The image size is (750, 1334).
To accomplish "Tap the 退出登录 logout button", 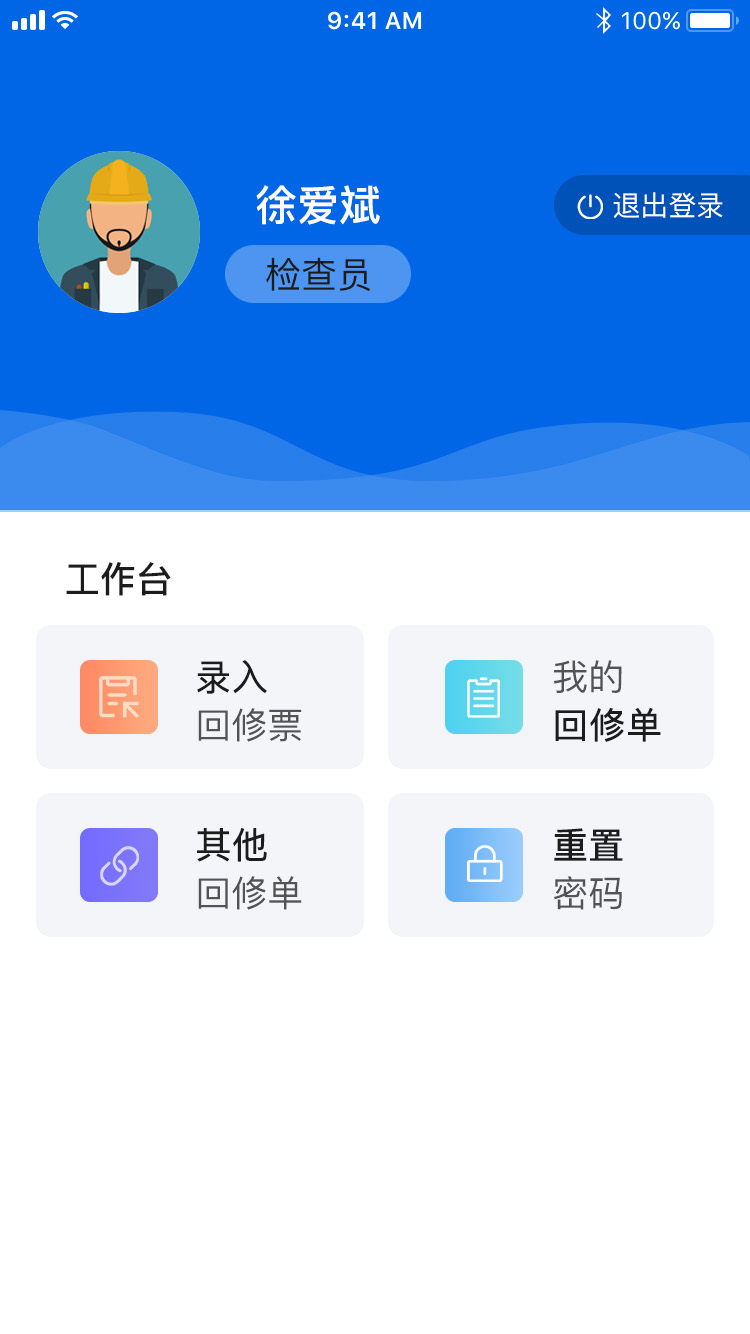I will (652, 206).
